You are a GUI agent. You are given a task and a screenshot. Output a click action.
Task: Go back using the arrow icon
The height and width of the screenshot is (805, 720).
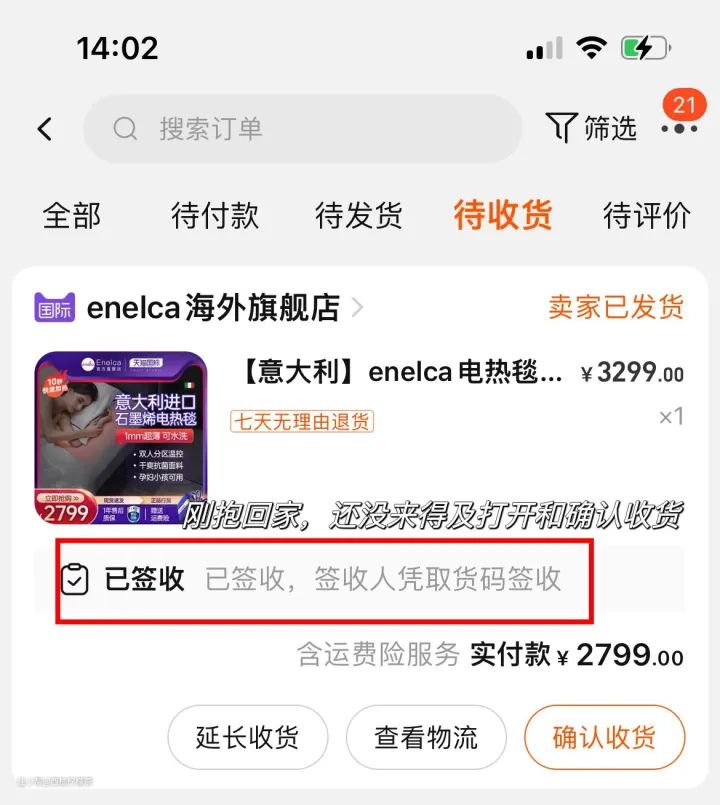(x=45, y=129)
